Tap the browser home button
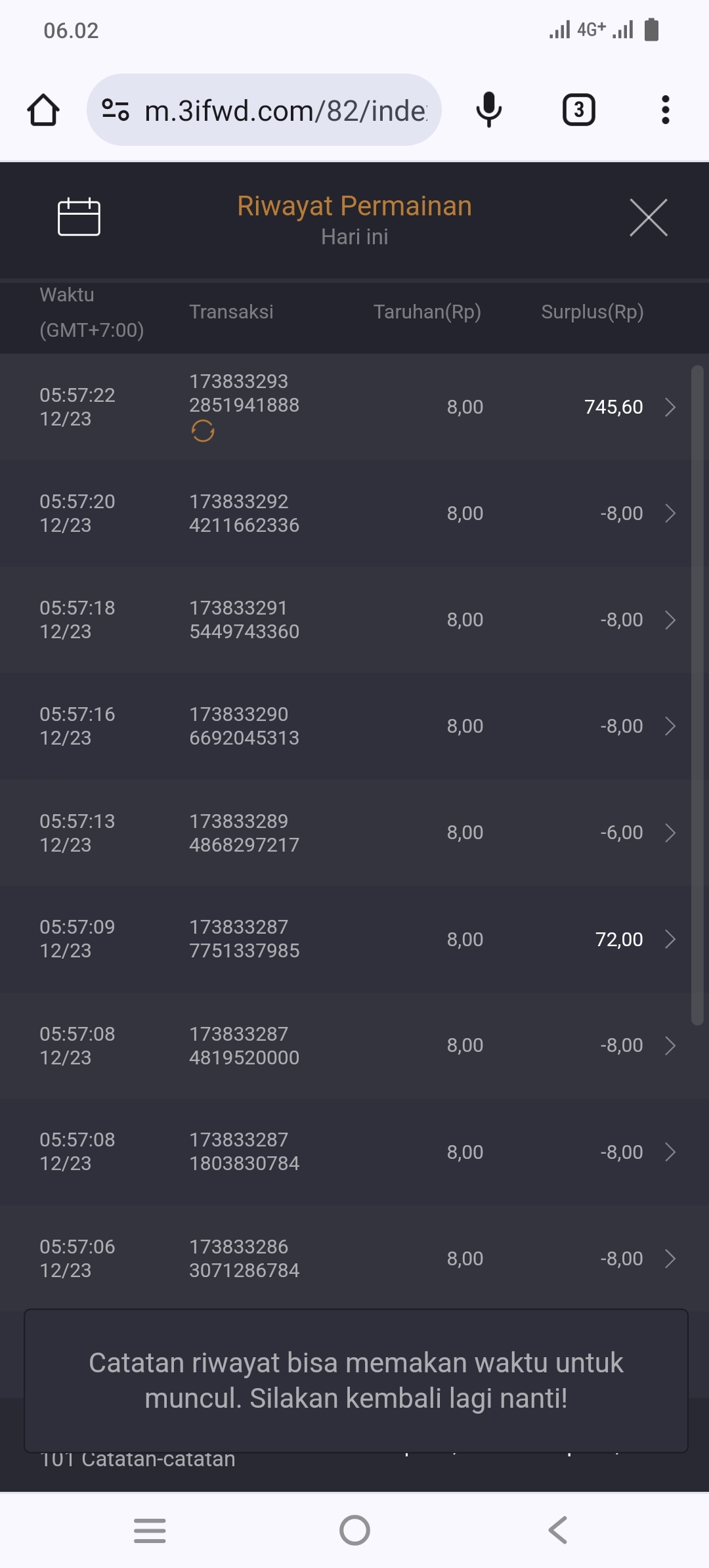This screenshot has width=709, height=1568. point(43,110)
